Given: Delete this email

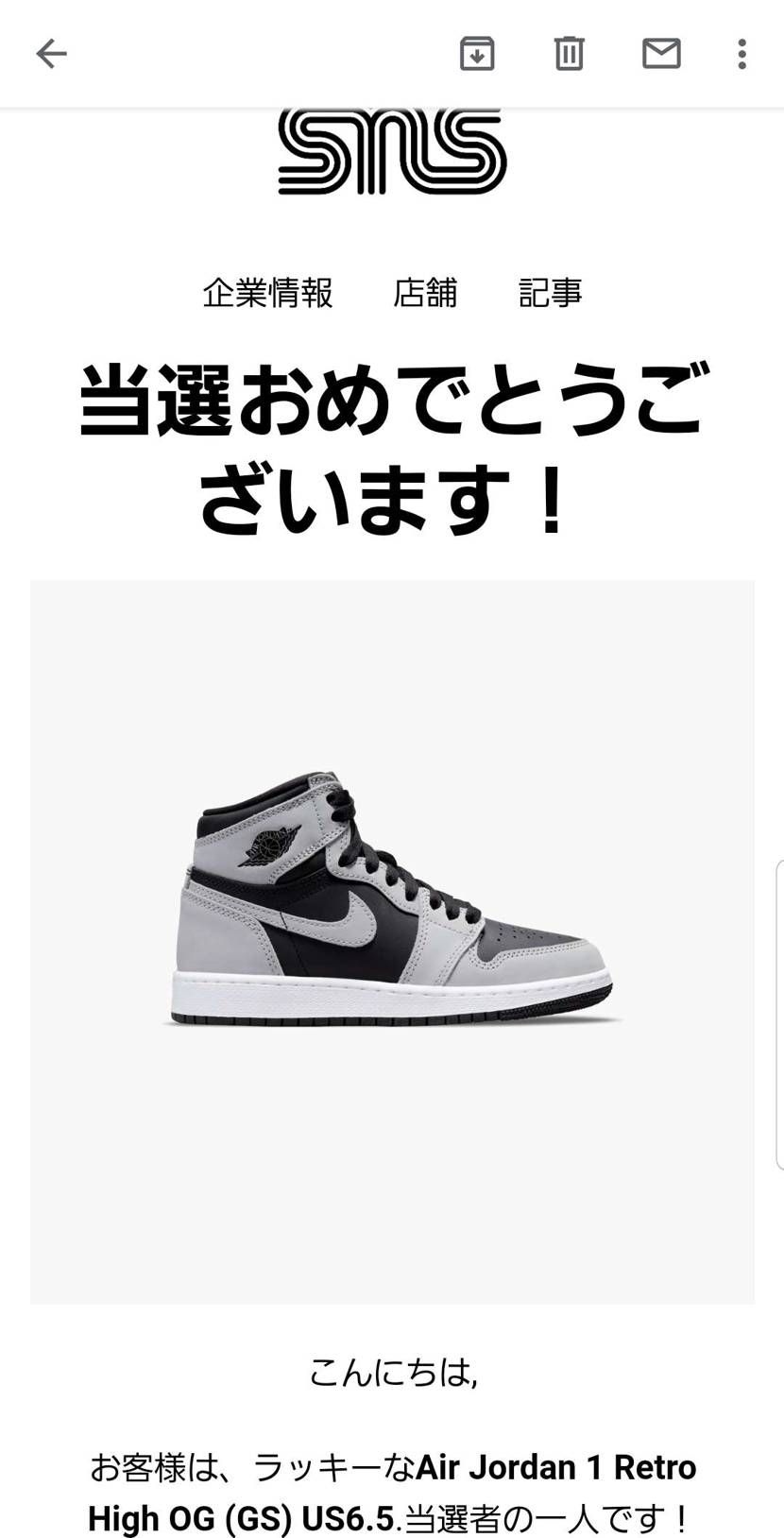Looking at the screenshot, I should coord(569,54).
